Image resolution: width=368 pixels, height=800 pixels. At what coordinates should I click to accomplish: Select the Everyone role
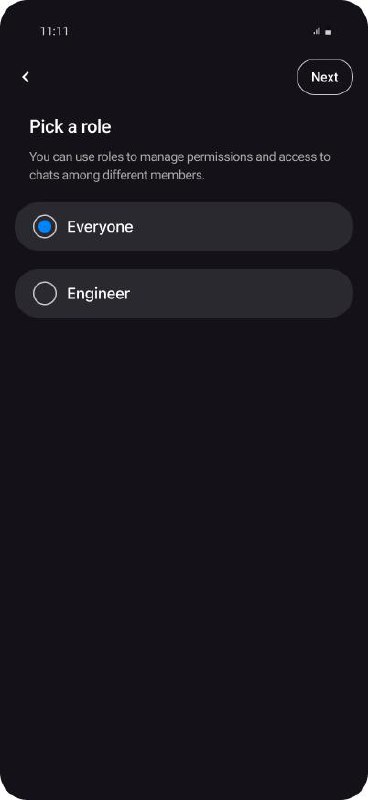point(184,227)
